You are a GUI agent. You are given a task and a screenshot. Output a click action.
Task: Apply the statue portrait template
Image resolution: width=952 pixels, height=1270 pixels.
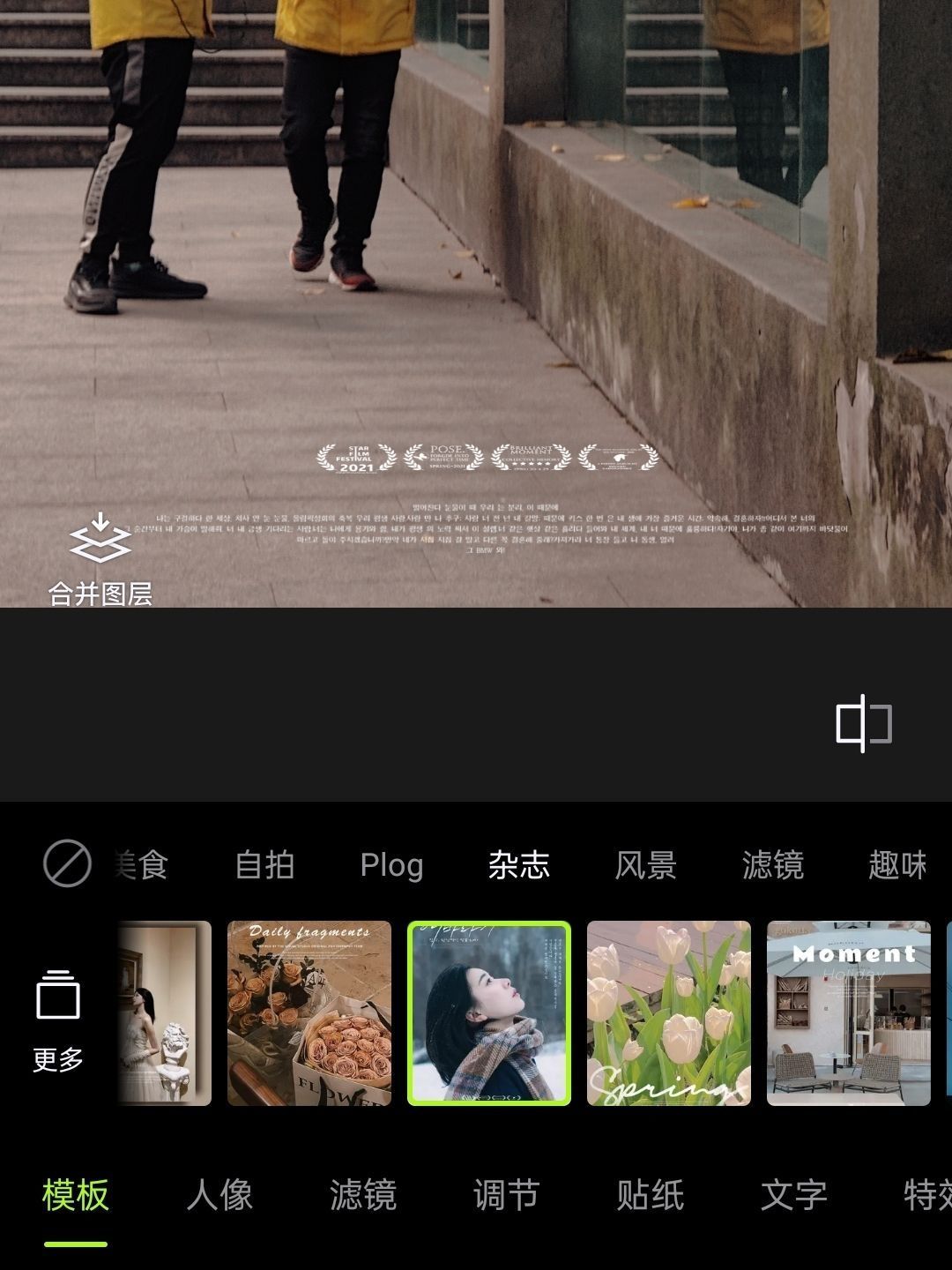[165, 1013]
